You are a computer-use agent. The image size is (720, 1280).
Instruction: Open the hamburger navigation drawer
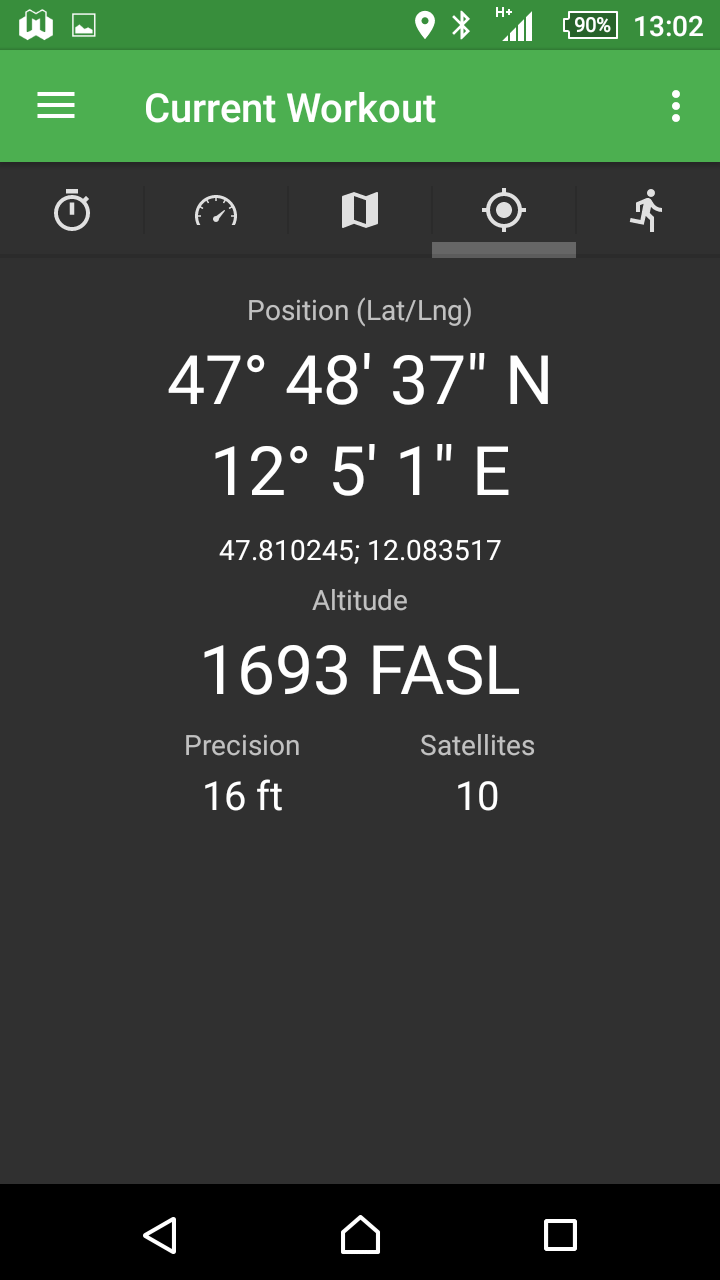tap(56, 106)
